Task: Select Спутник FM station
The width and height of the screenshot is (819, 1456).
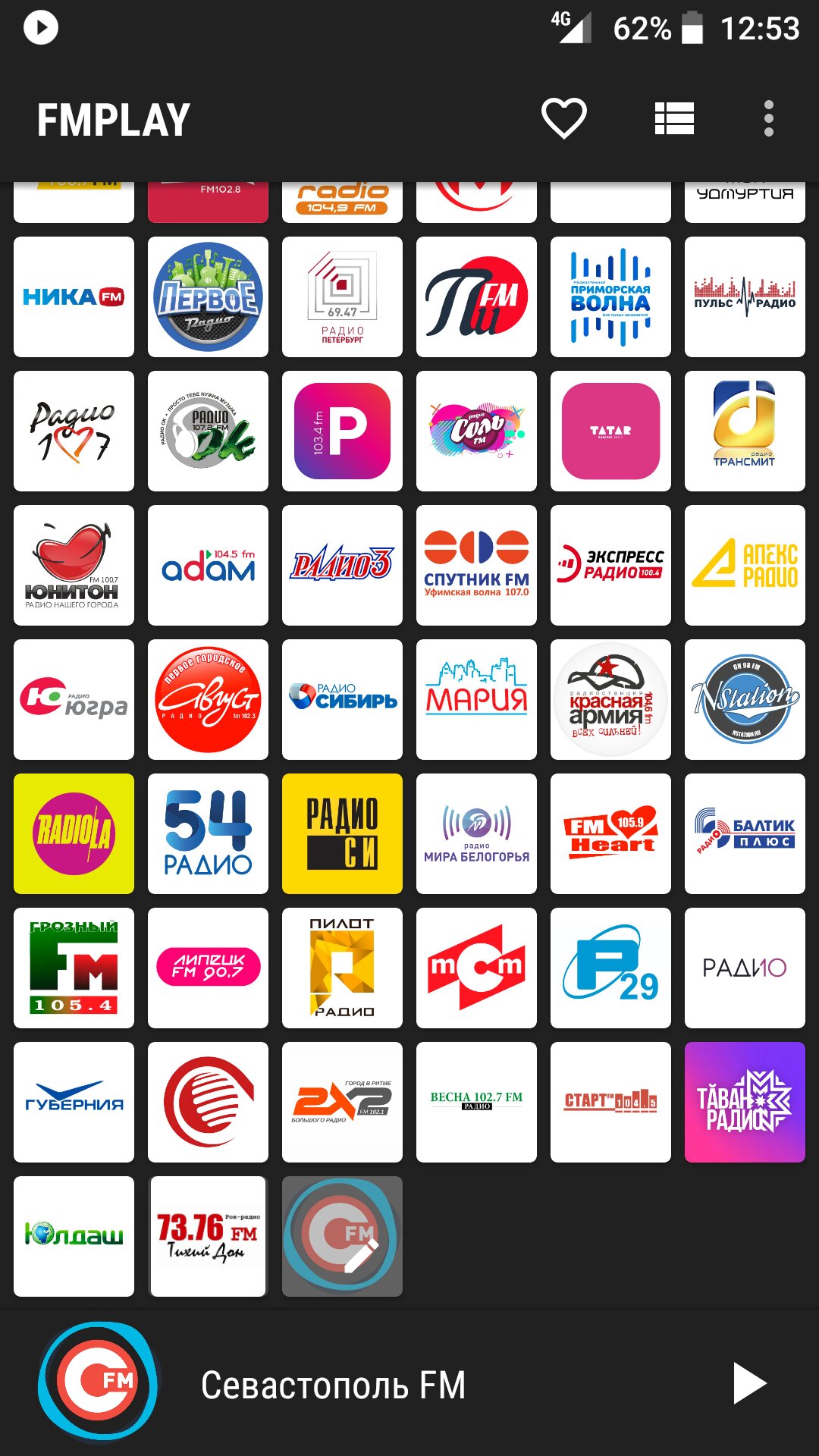Action: click(476, 565)
